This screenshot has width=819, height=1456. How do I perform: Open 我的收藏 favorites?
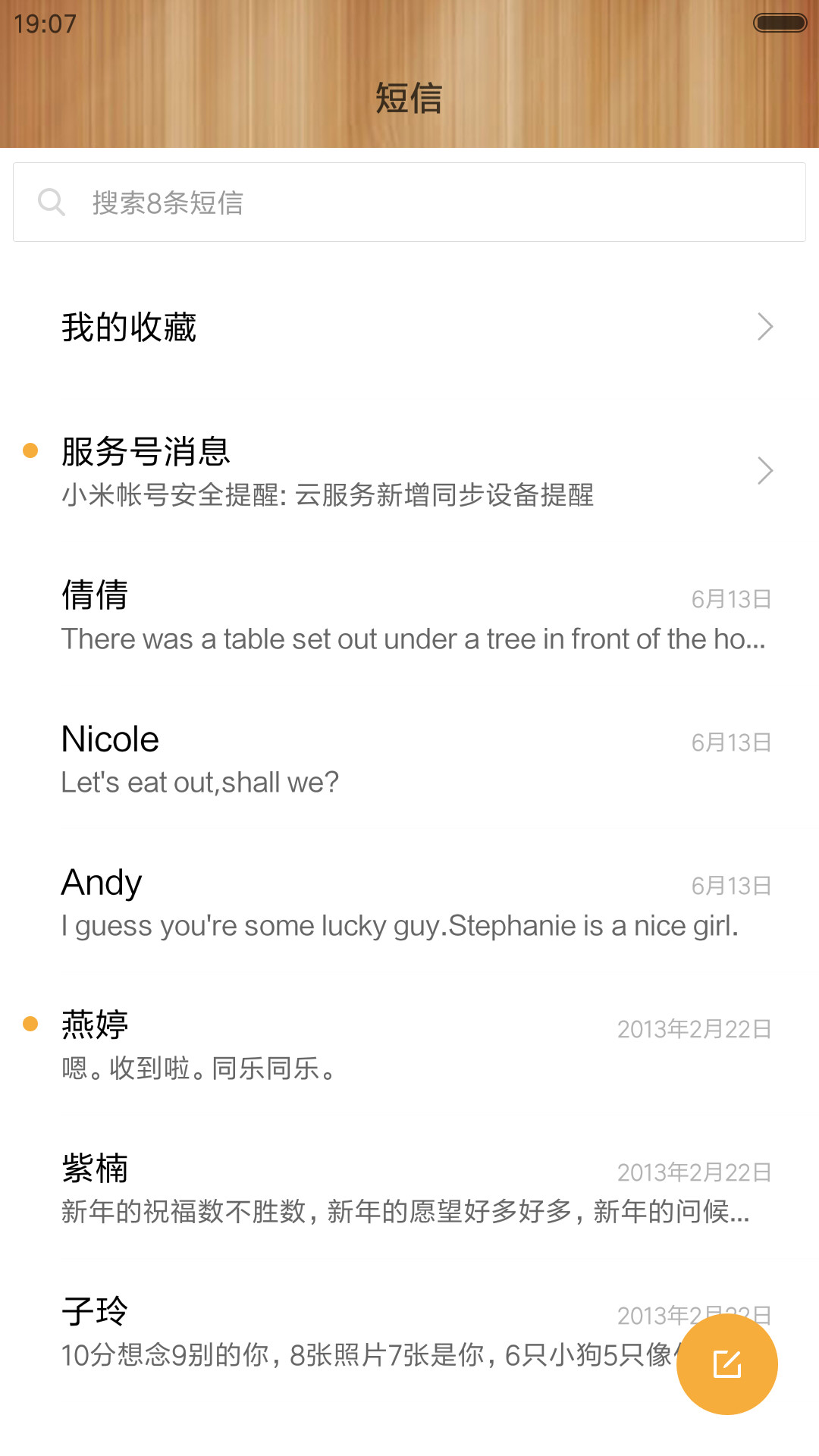coord(409,327)
